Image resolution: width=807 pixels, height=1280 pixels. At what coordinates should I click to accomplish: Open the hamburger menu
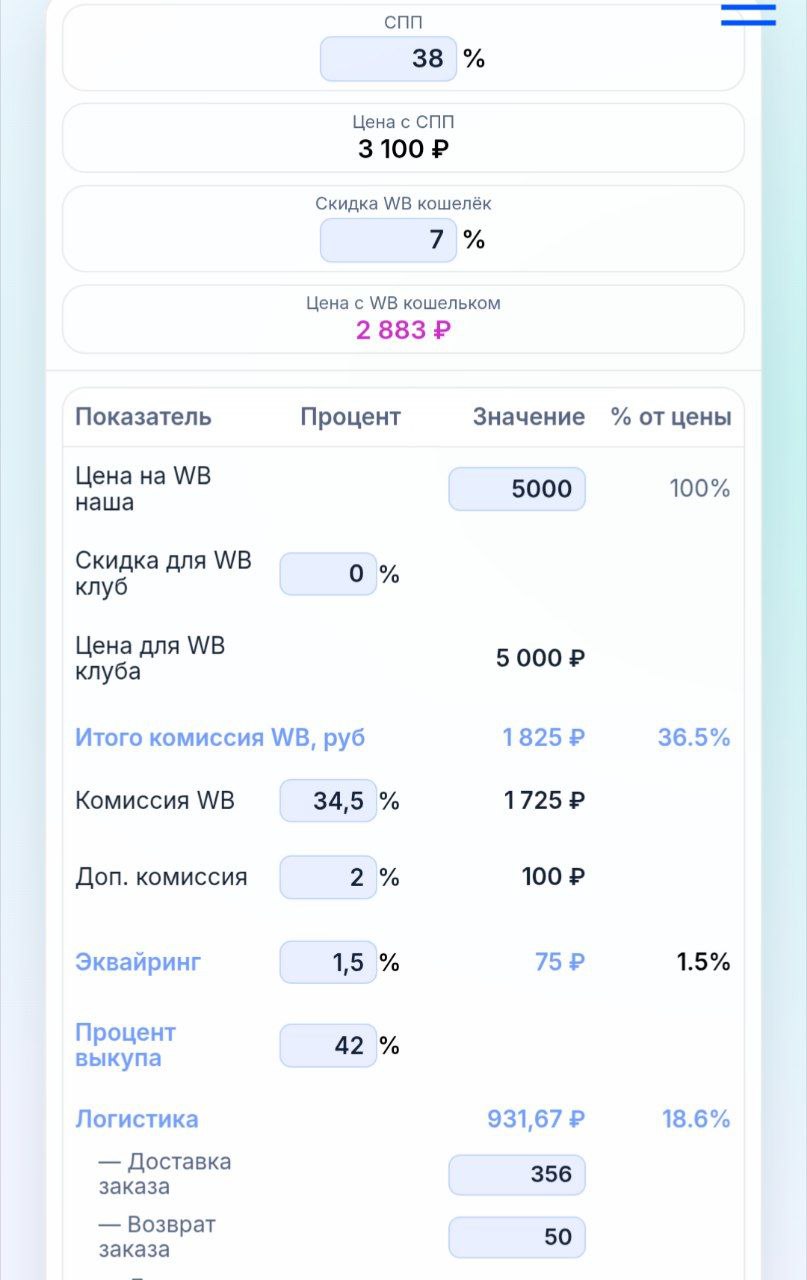pyautogui.click(x=748, y=14)
